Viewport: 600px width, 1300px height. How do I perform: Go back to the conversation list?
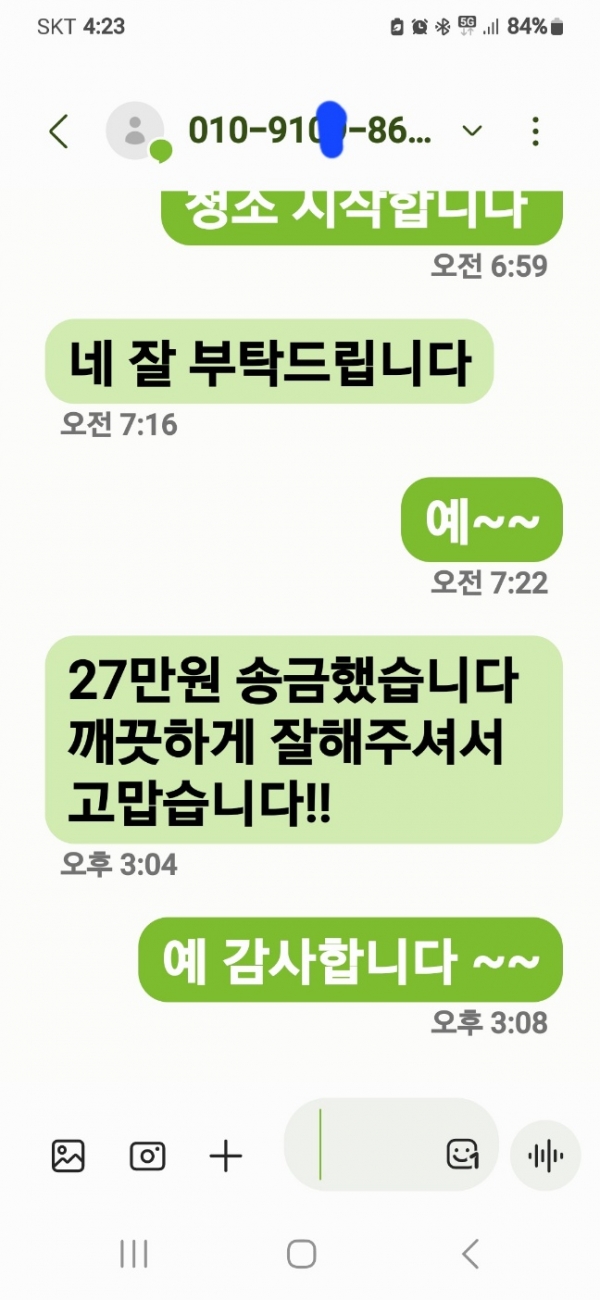click(x=59, y=131)
